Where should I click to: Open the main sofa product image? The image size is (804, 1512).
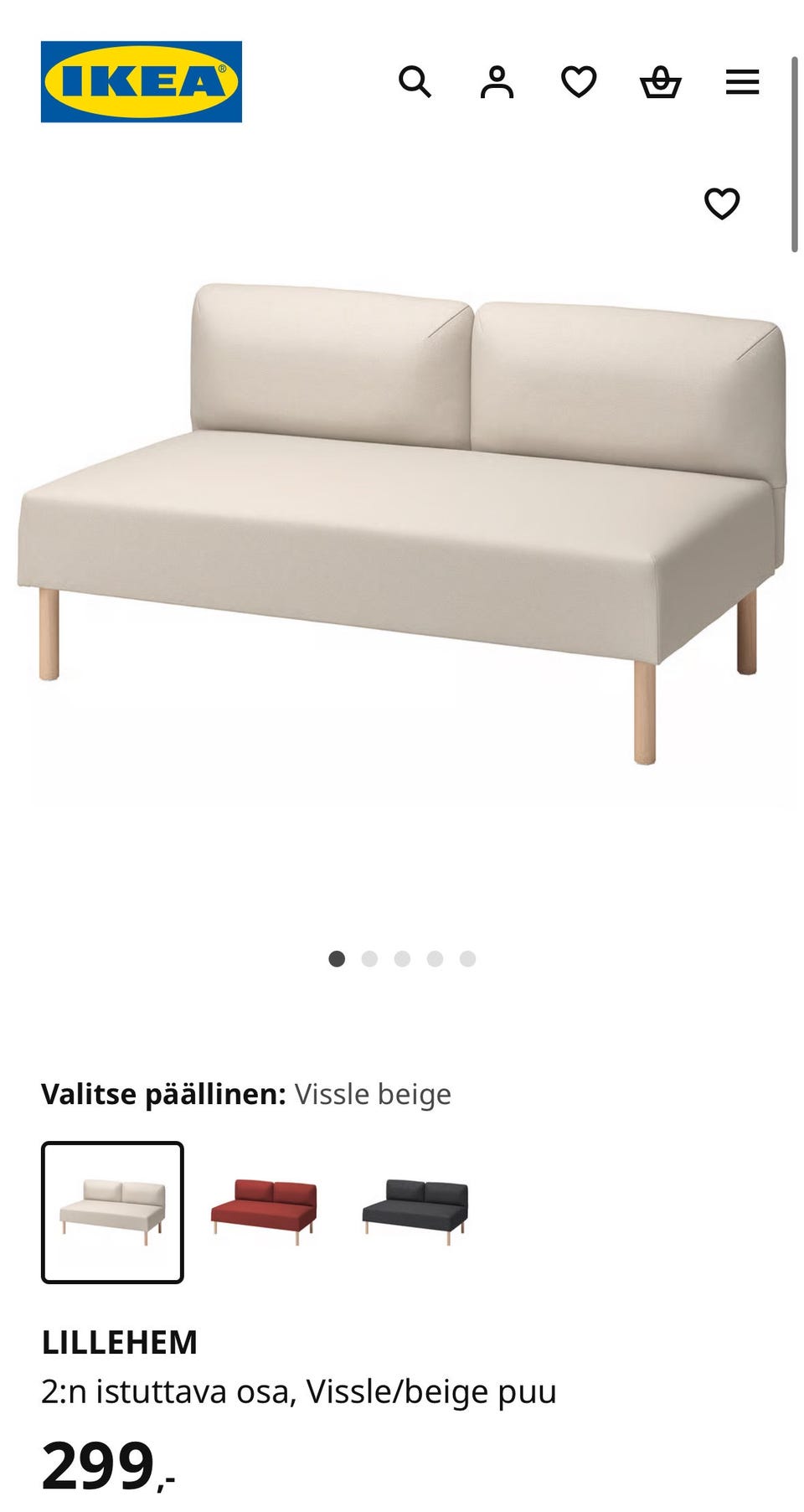tap(402, 519)
